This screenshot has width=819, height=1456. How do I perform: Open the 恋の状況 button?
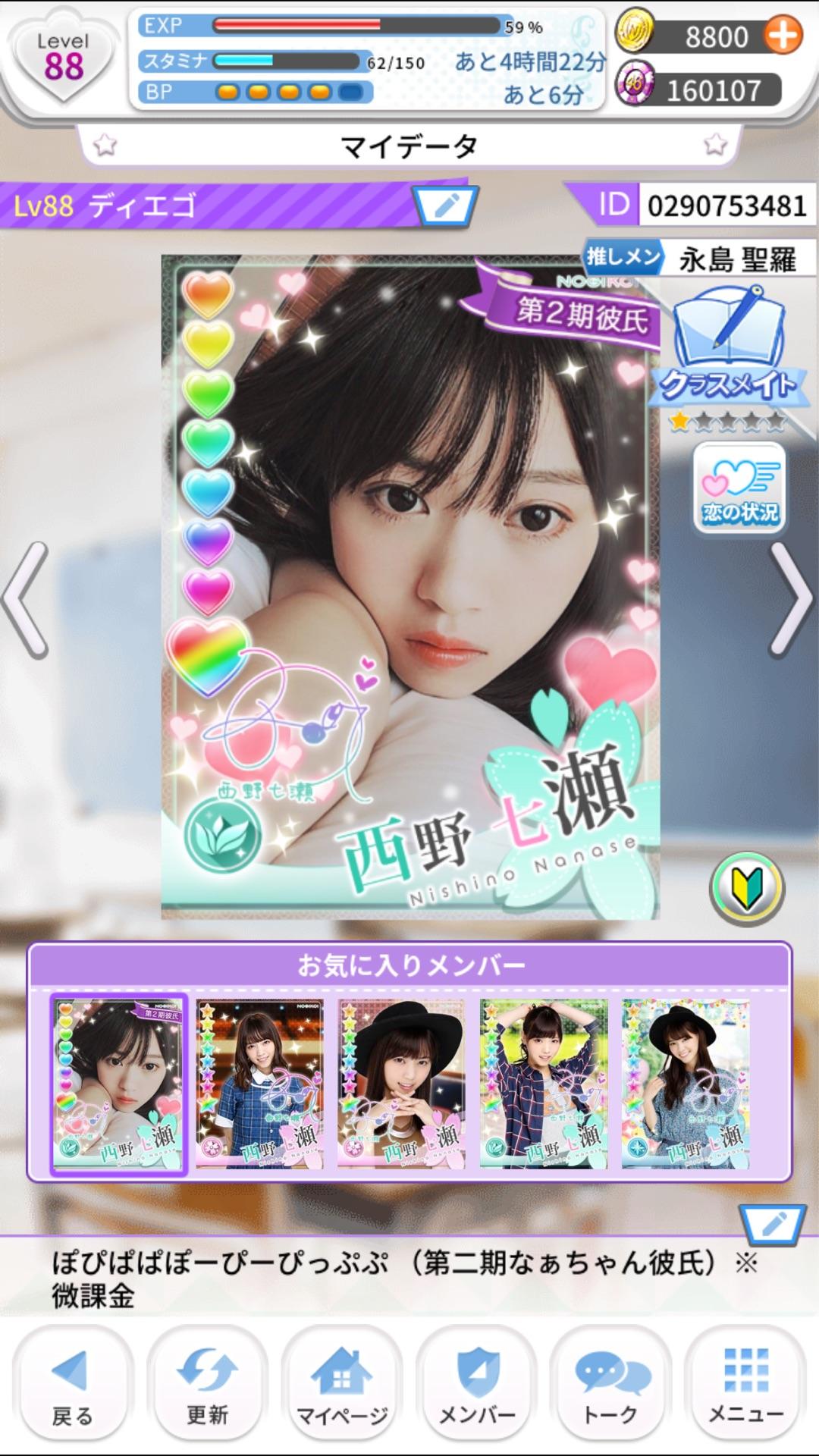[739, 489]
